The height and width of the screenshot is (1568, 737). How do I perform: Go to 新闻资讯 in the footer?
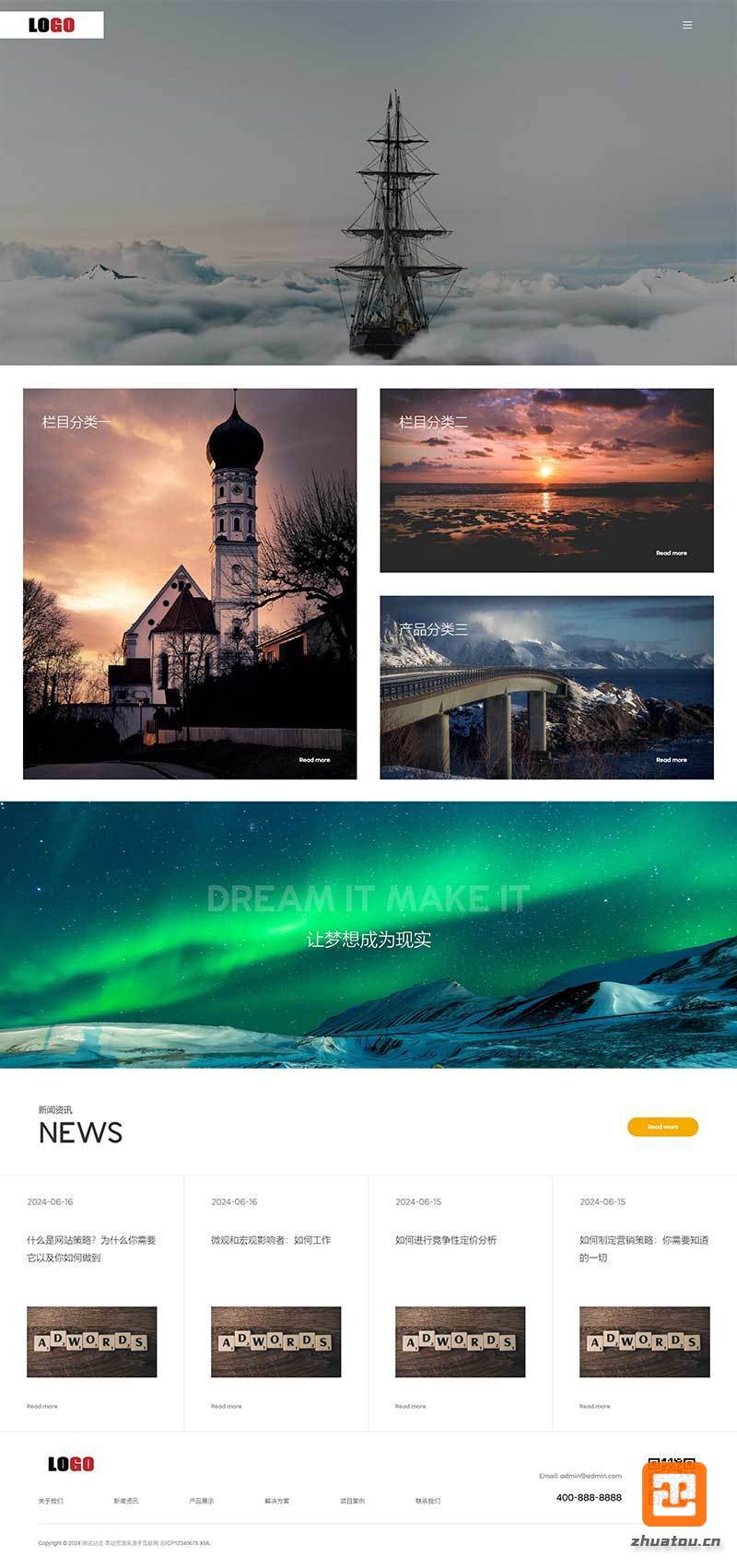point(126,1501)
